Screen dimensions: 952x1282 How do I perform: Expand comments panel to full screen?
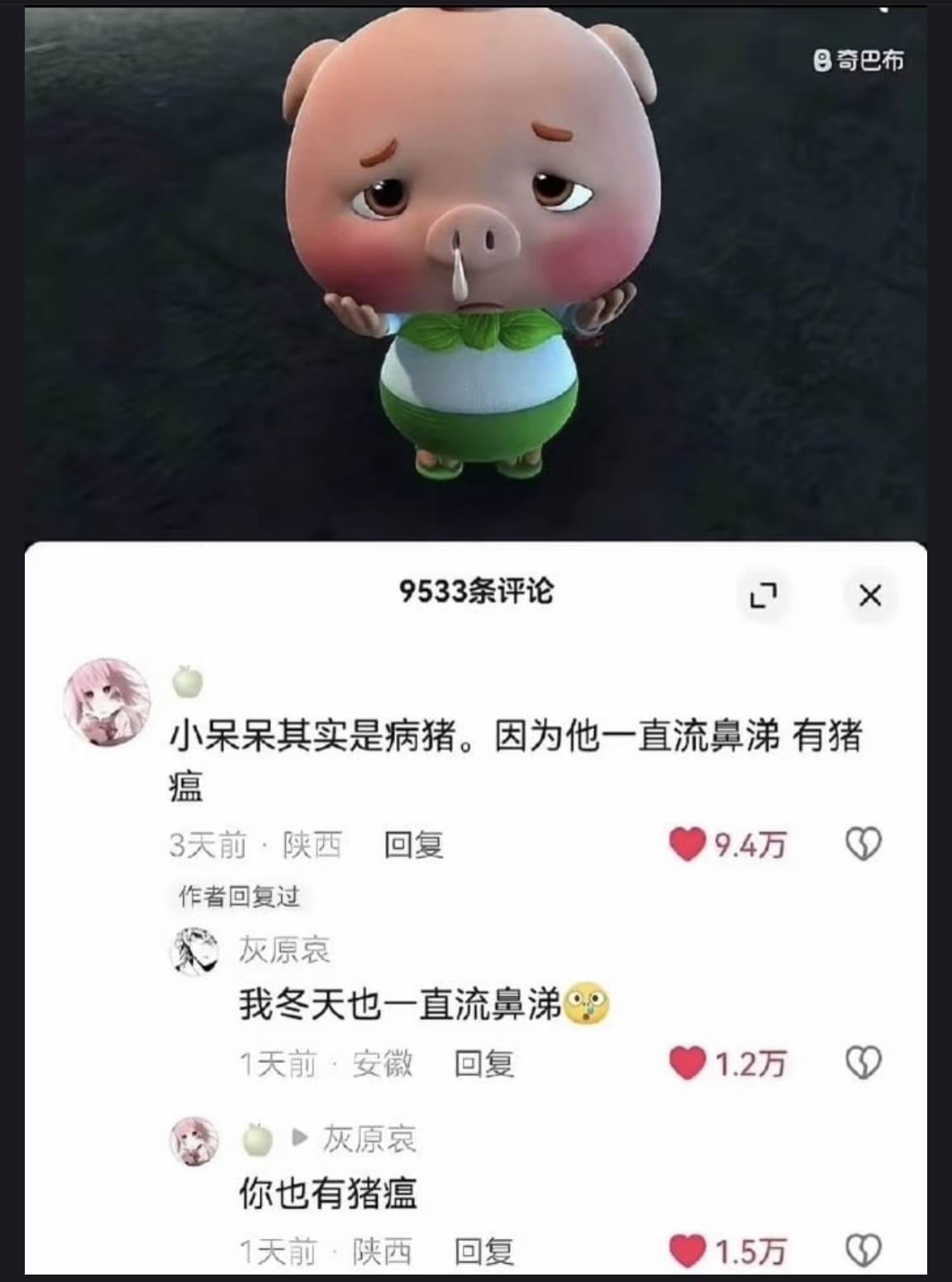[x=763, y=594]
